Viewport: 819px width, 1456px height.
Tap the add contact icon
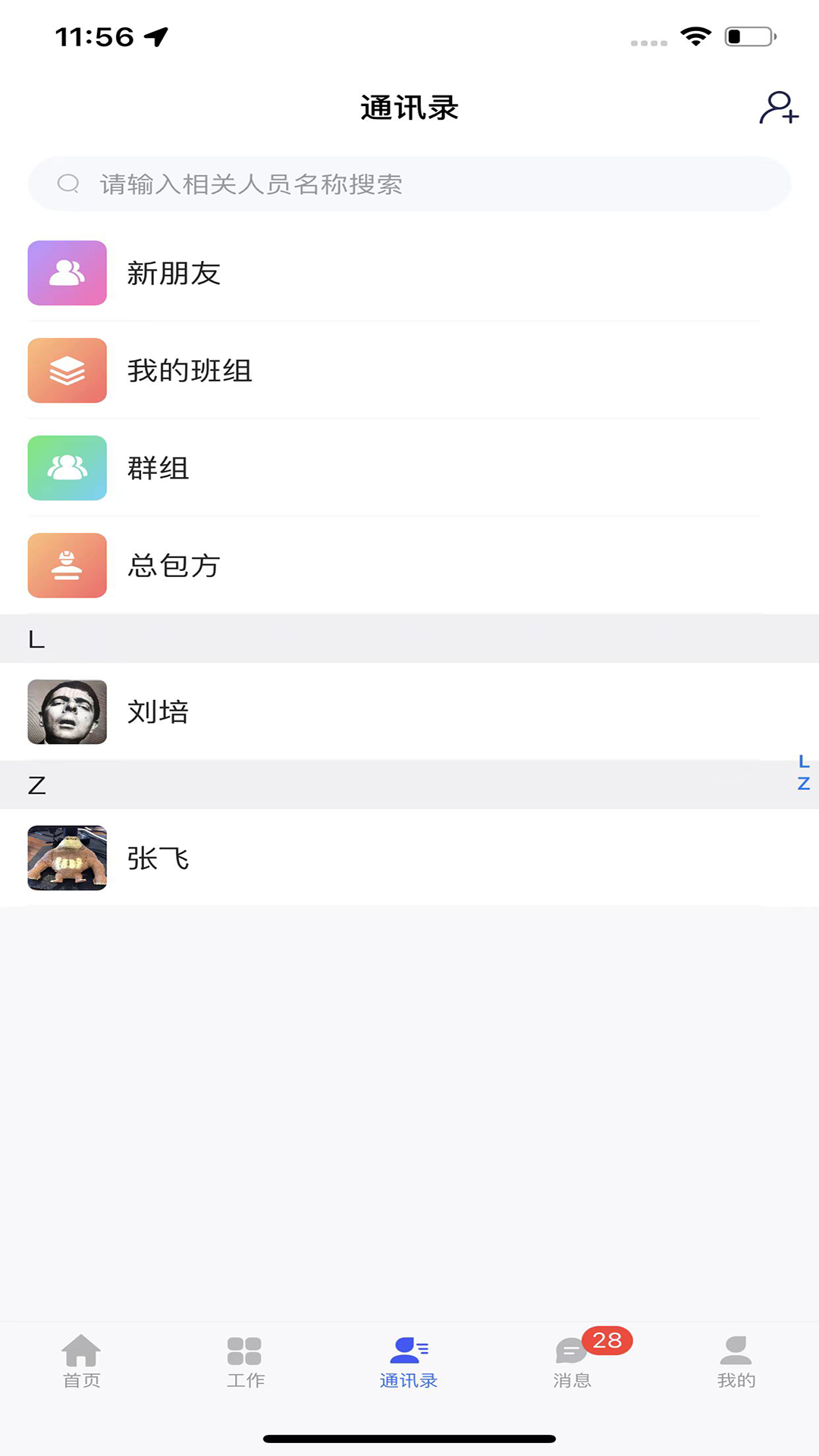click(x=779, y=108)
